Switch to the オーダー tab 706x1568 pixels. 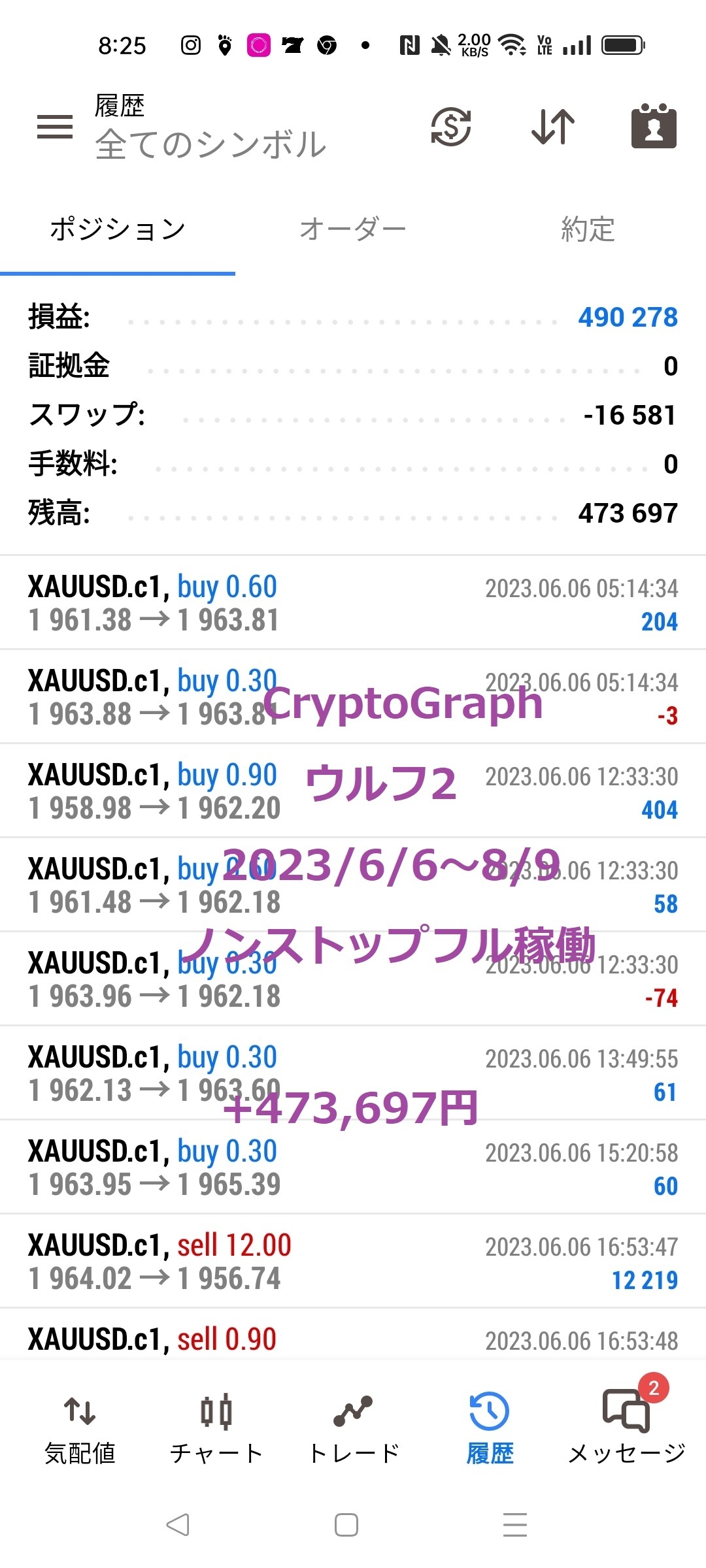click(353, 229)
